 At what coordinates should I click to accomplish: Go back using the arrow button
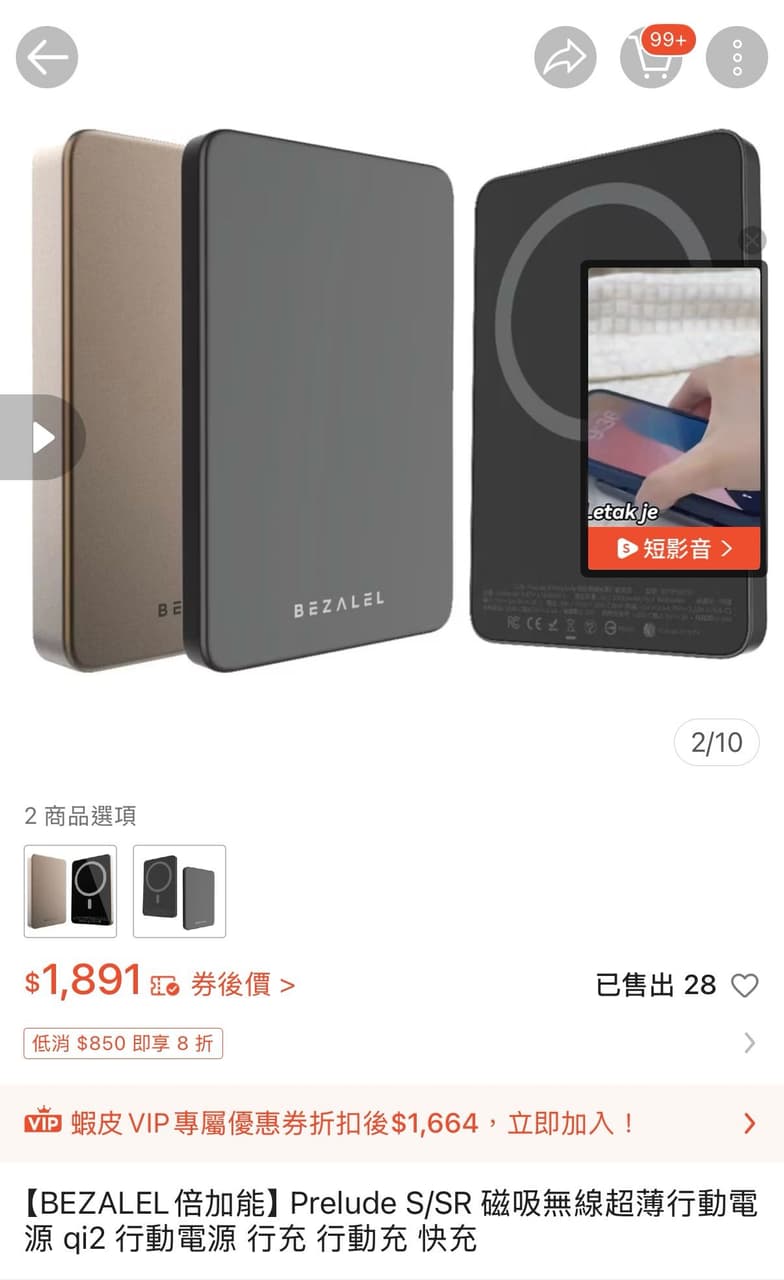pos(47,56)
